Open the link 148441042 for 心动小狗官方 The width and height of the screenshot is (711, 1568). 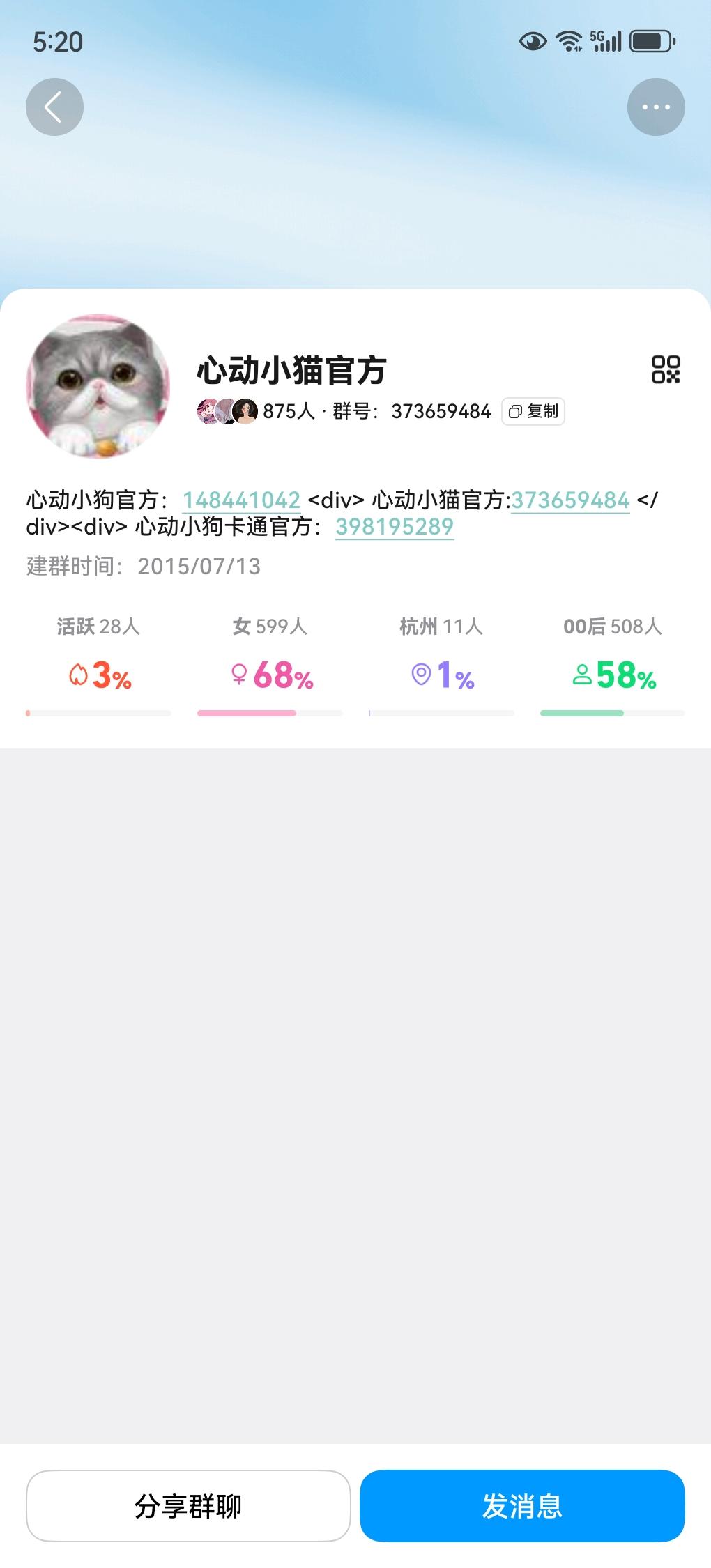[x=240, y=500]
